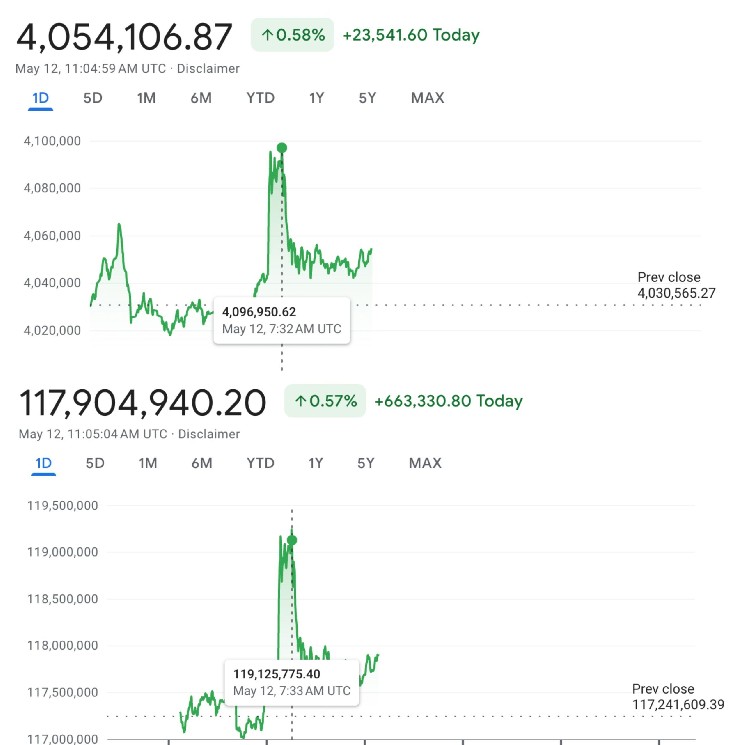Image resolution: width=745 pixels, height=745 pixels.
Task: Open Disclaimer under the 117,904,940.20 value
Action: tap(209, 434)
